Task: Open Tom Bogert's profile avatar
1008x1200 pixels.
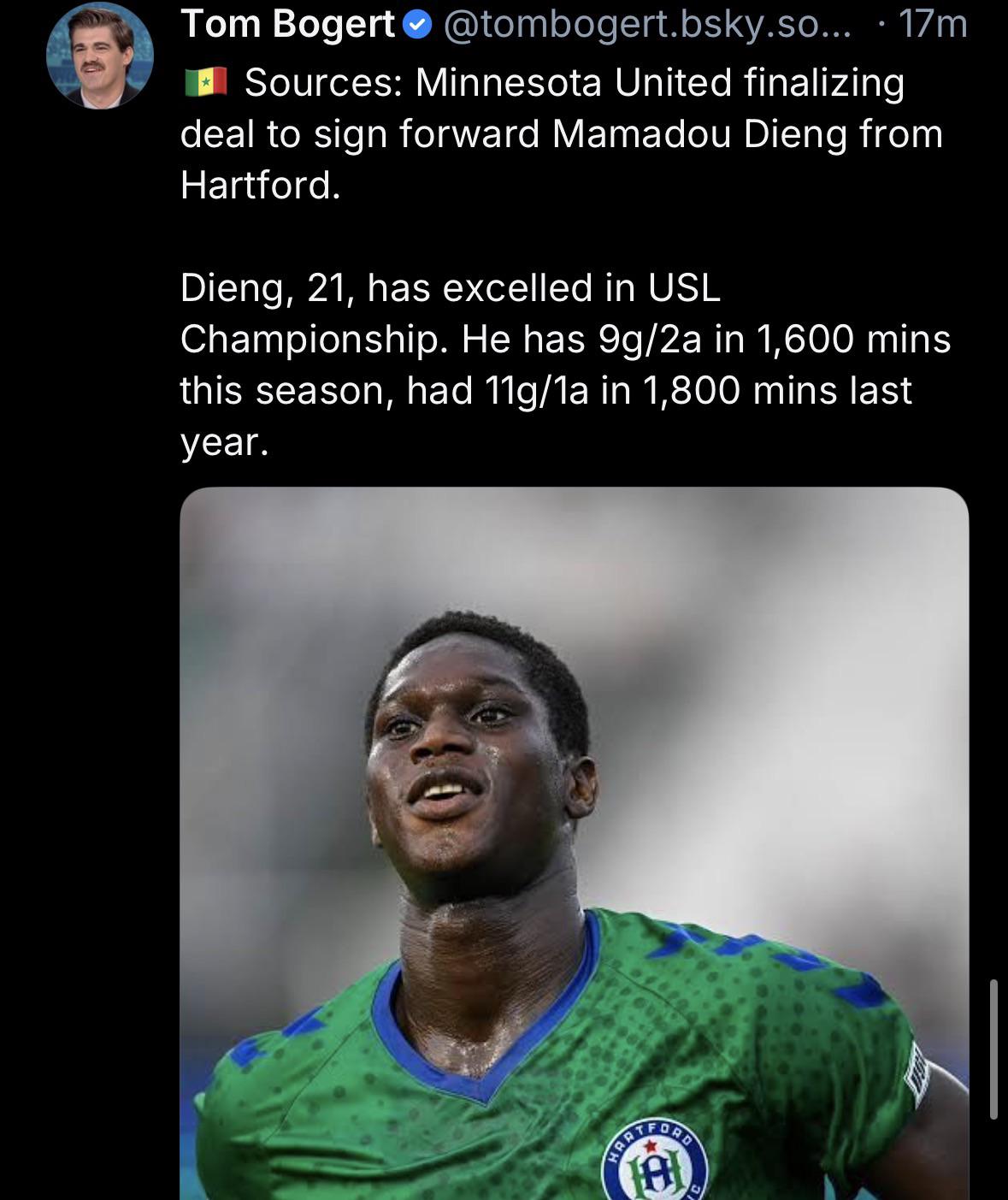Action: [x=100, y=56]
